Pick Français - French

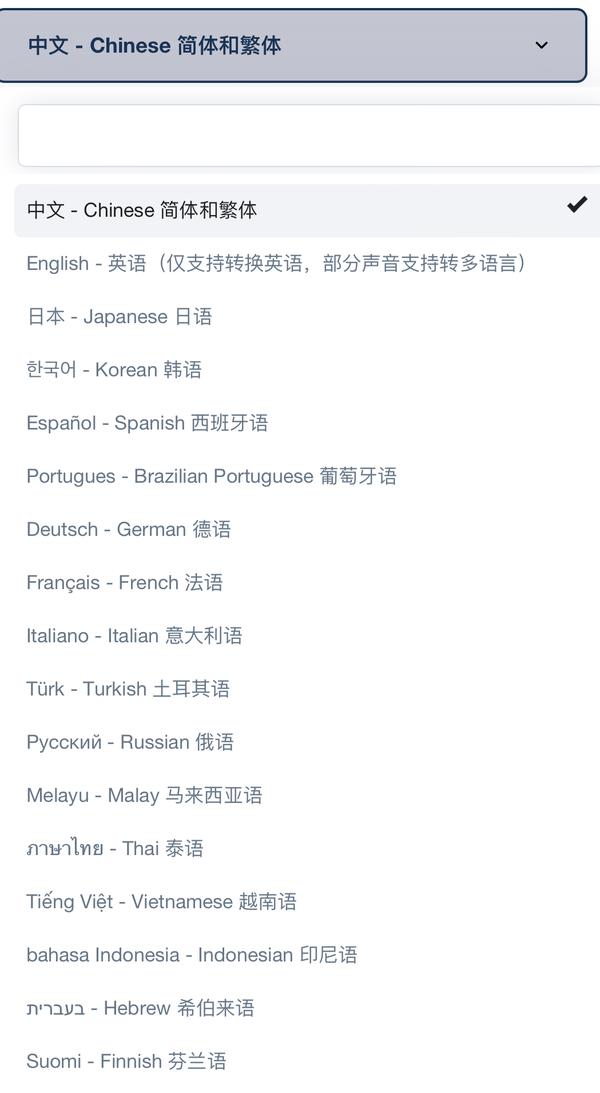click(x=124, y=582)
